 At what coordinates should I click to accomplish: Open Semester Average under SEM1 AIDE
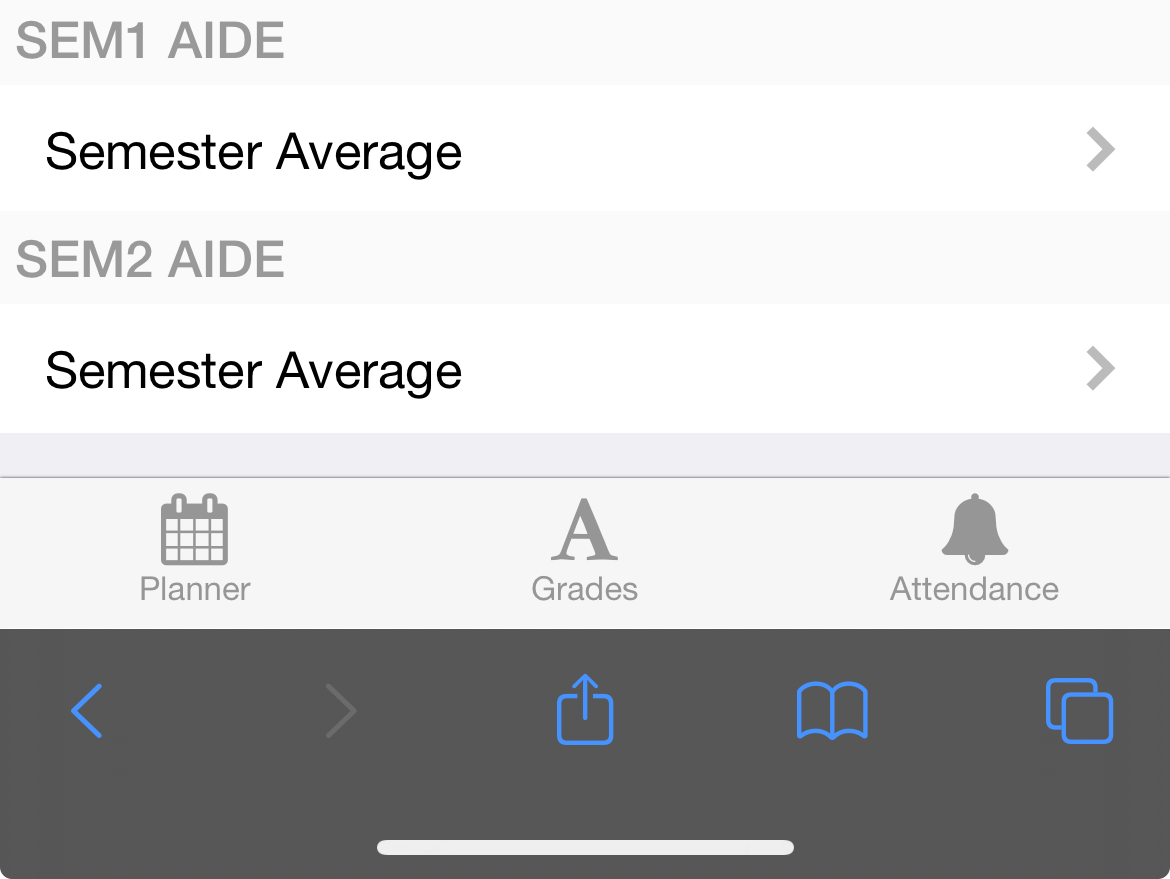pos(584,150)
